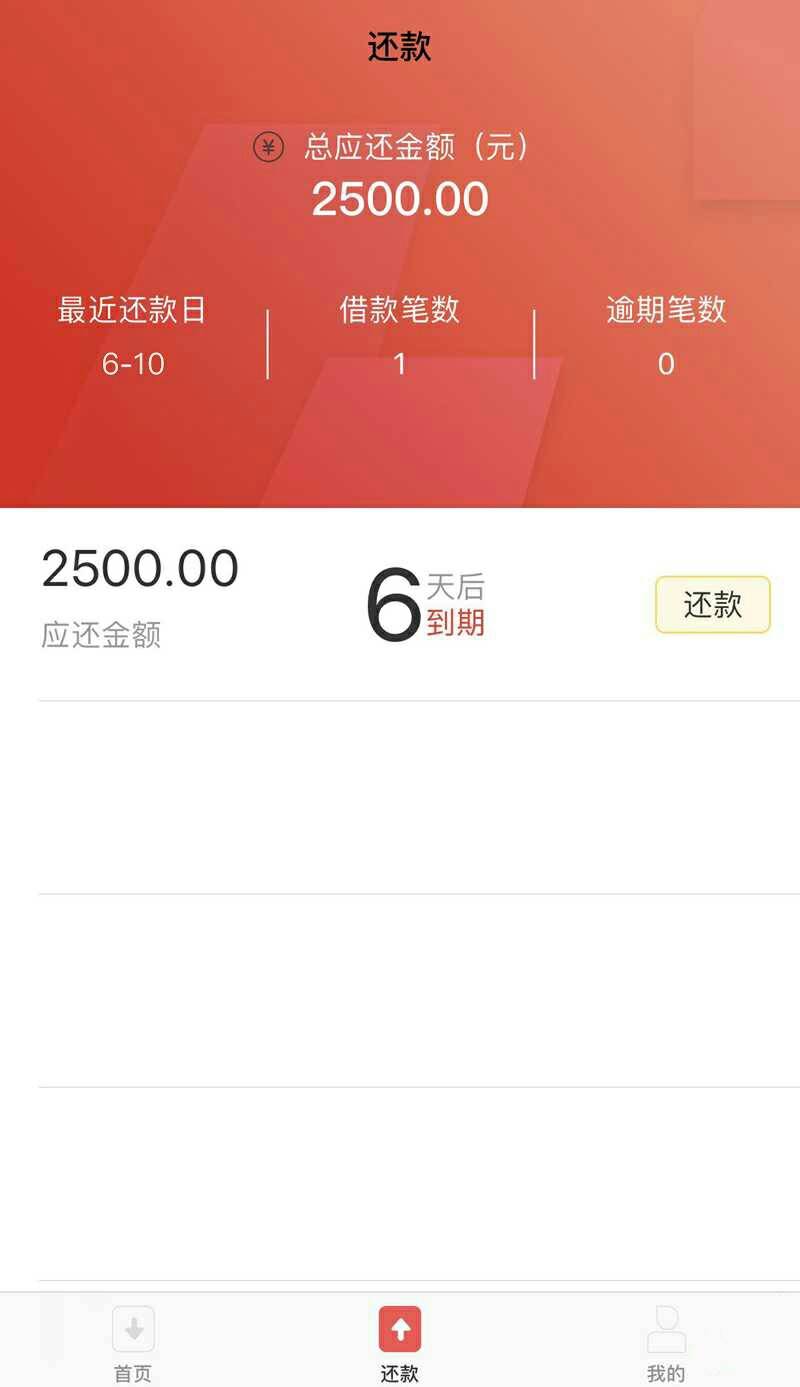Open the loan row due in 6 days

pos(400,605)
